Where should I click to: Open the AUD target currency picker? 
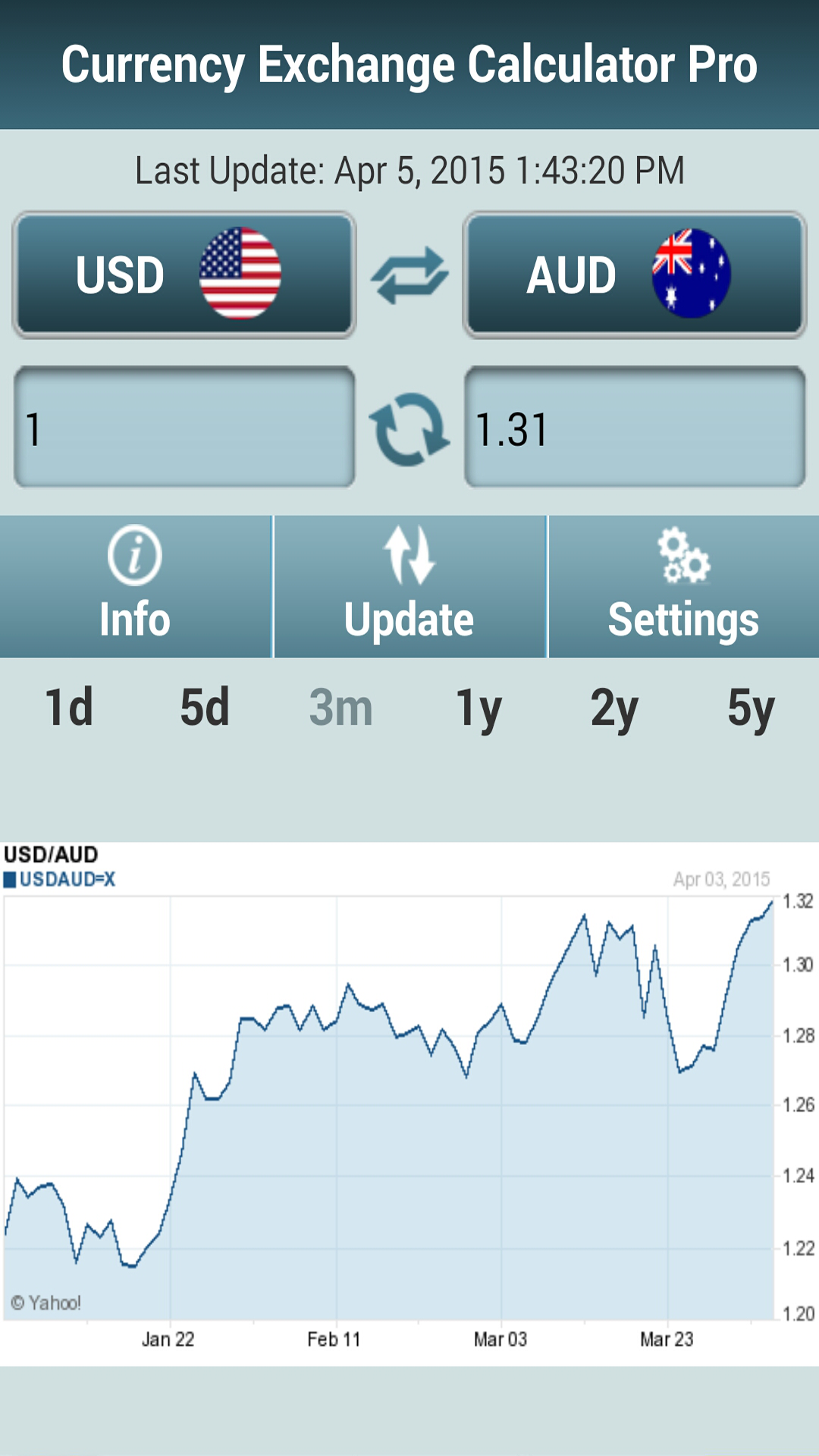pos(634,275)
